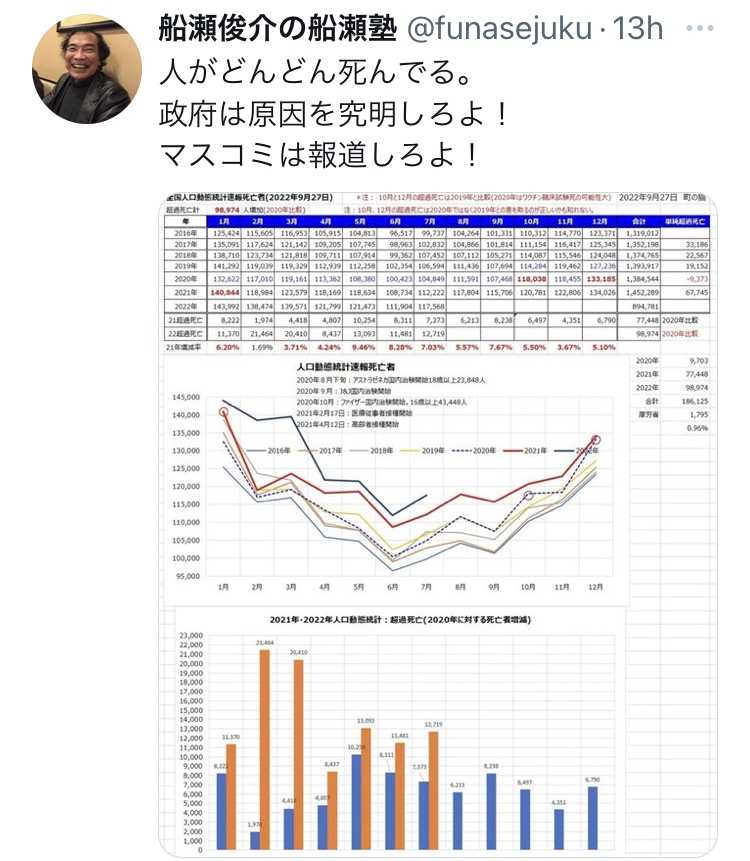The image size is (750, 861).
Task: Open the attached statistics image in the tweet
Action: [x=440, y=520]
